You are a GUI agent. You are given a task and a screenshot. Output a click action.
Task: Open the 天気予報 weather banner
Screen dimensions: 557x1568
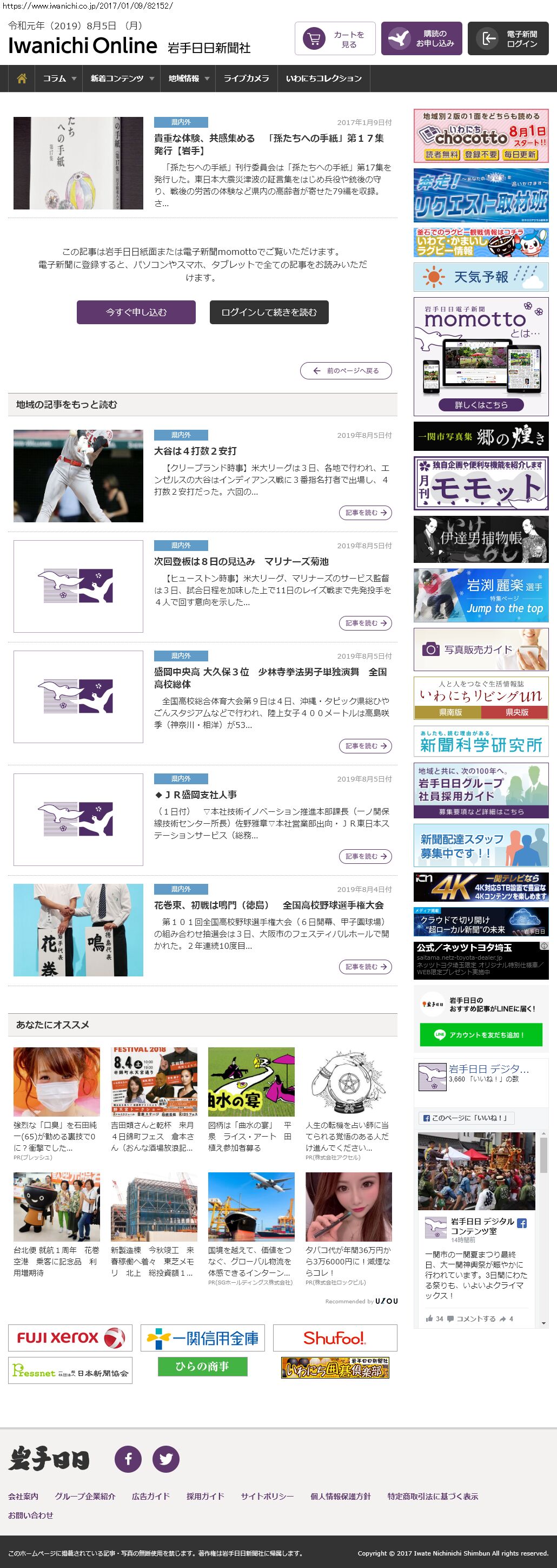tap(480, 278)
